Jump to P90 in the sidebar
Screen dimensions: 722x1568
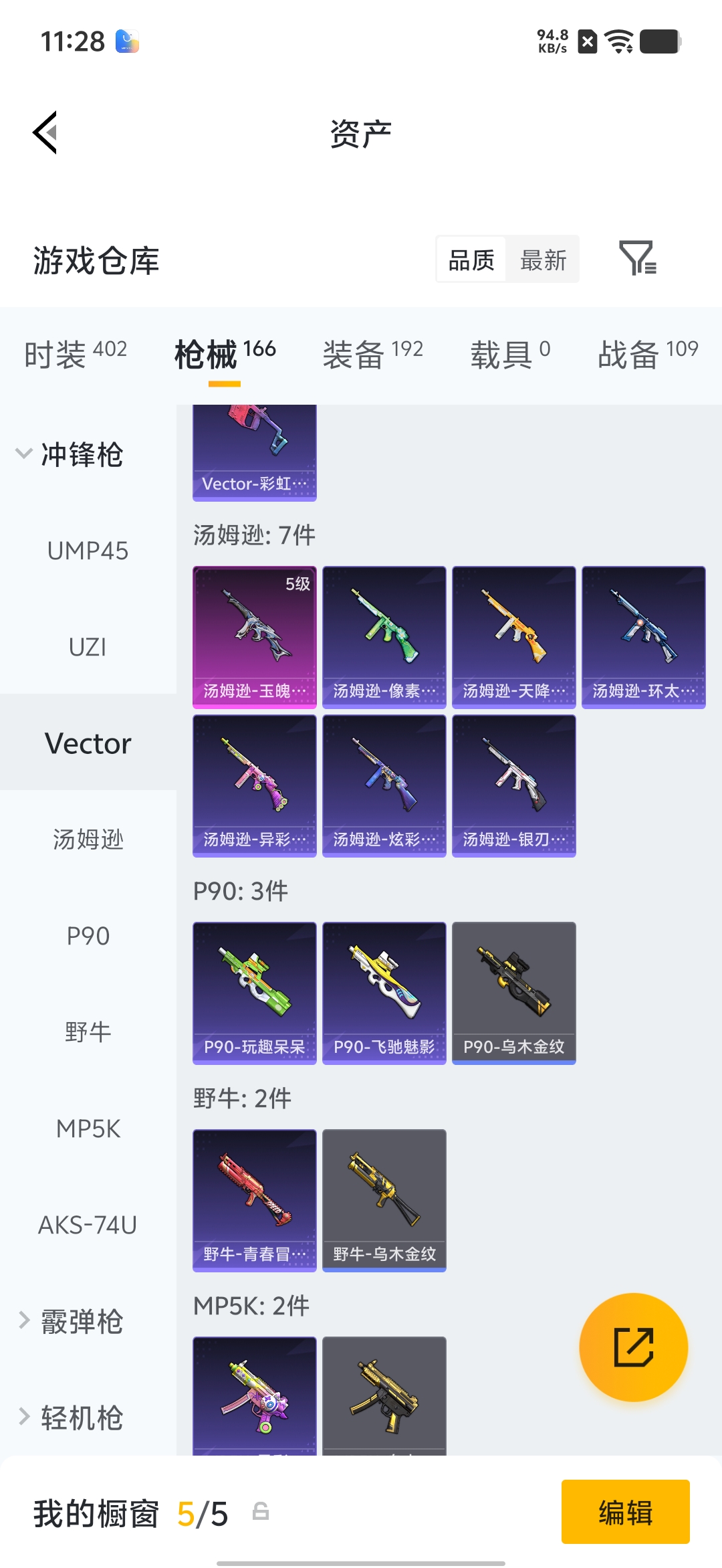click(88, 937)
